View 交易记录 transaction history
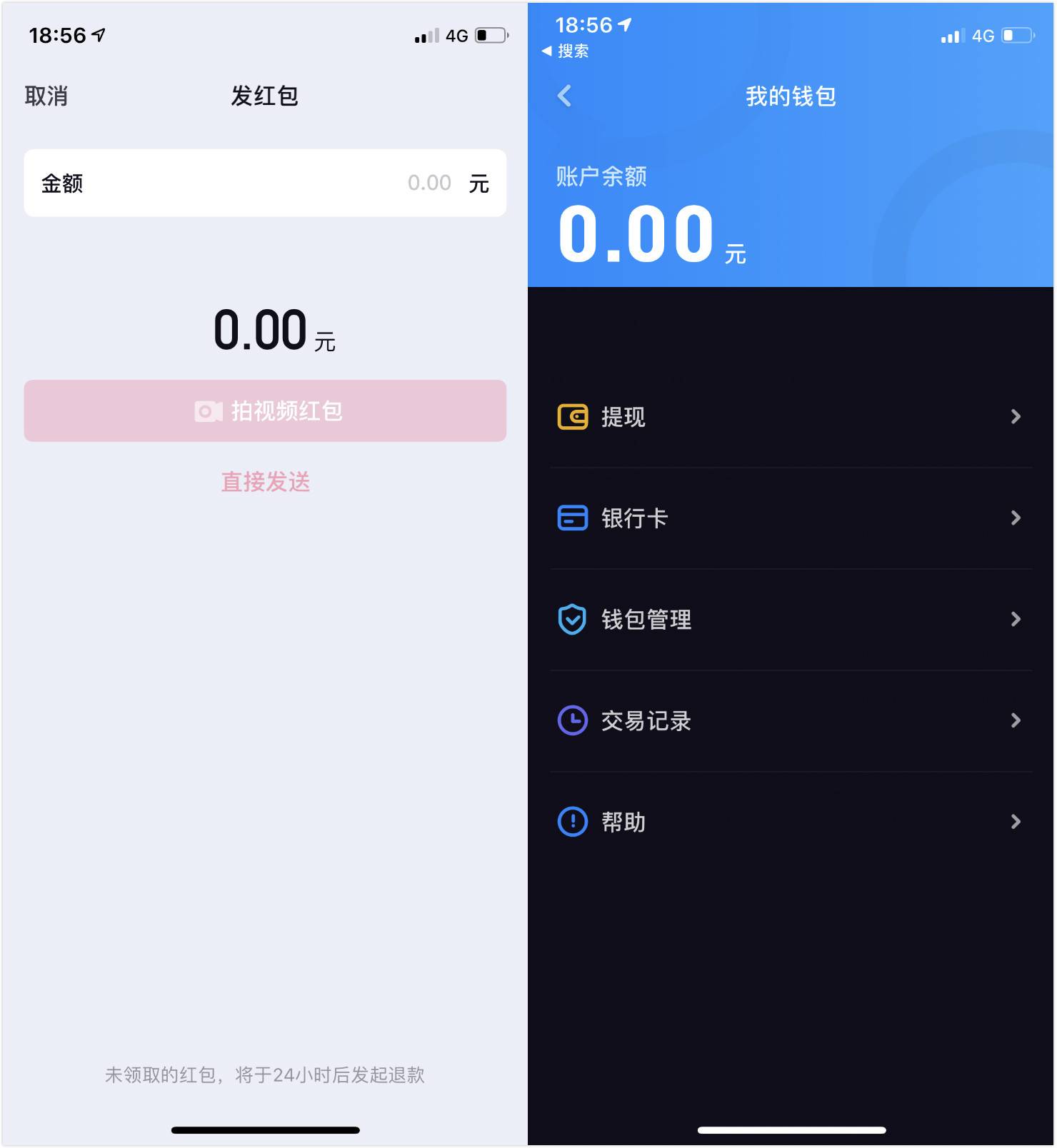 (791, 721)
